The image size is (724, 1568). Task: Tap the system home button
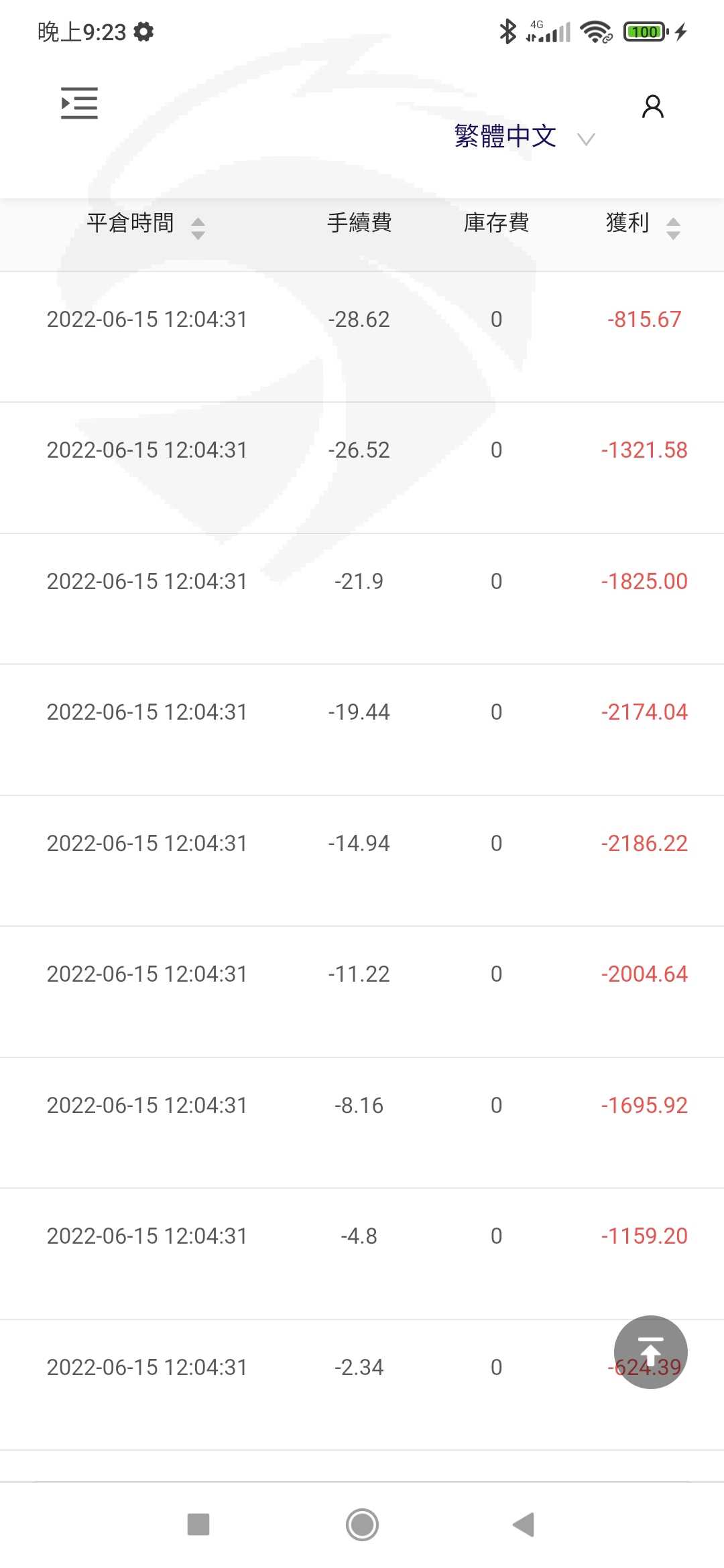point(362,1524)
